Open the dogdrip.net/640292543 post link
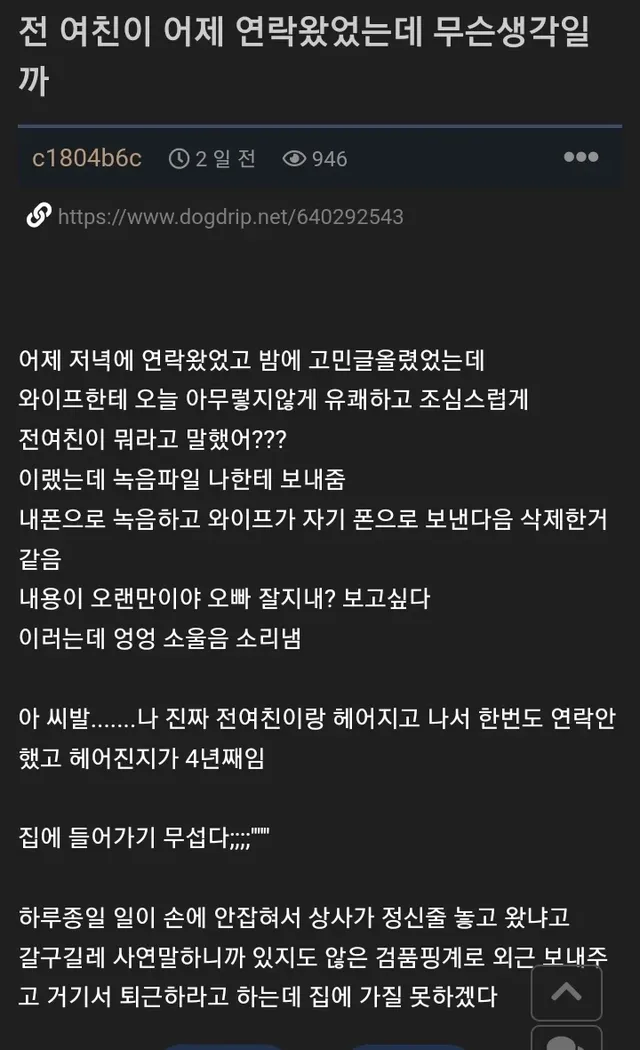 tap(230, 216)
